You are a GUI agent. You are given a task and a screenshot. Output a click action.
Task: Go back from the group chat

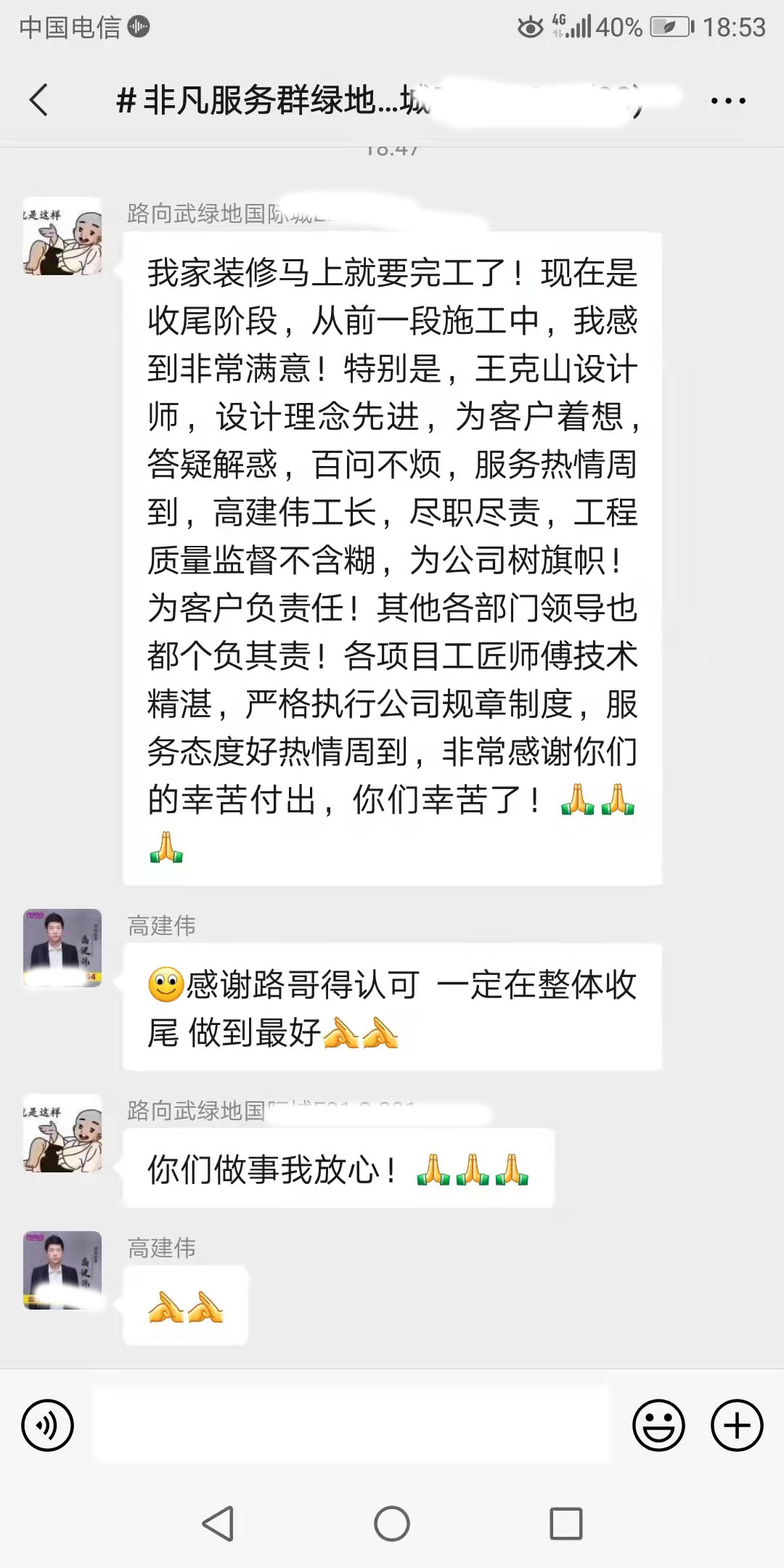pyautogui.click(x=39, y=99)
